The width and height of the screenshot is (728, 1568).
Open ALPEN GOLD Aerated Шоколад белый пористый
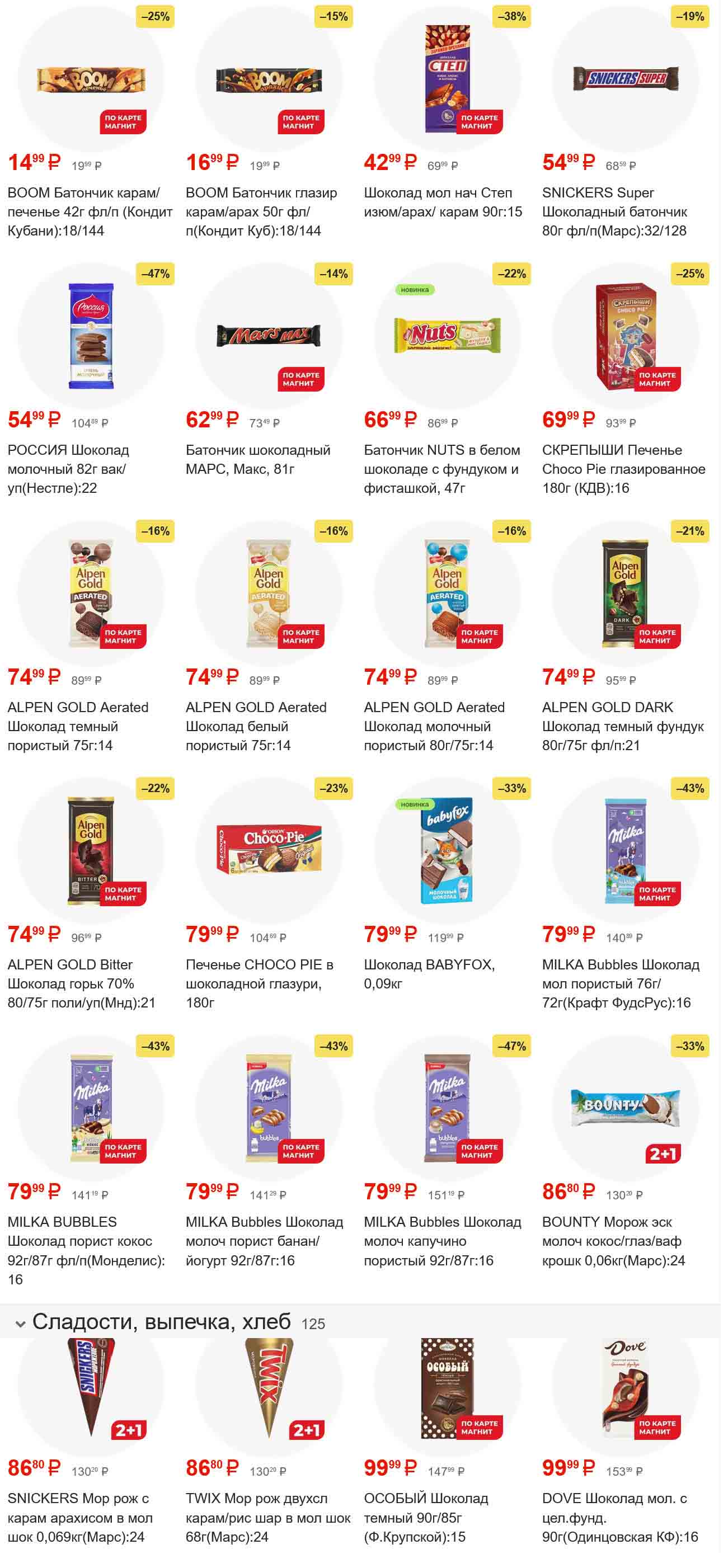(x=269, y=593)
